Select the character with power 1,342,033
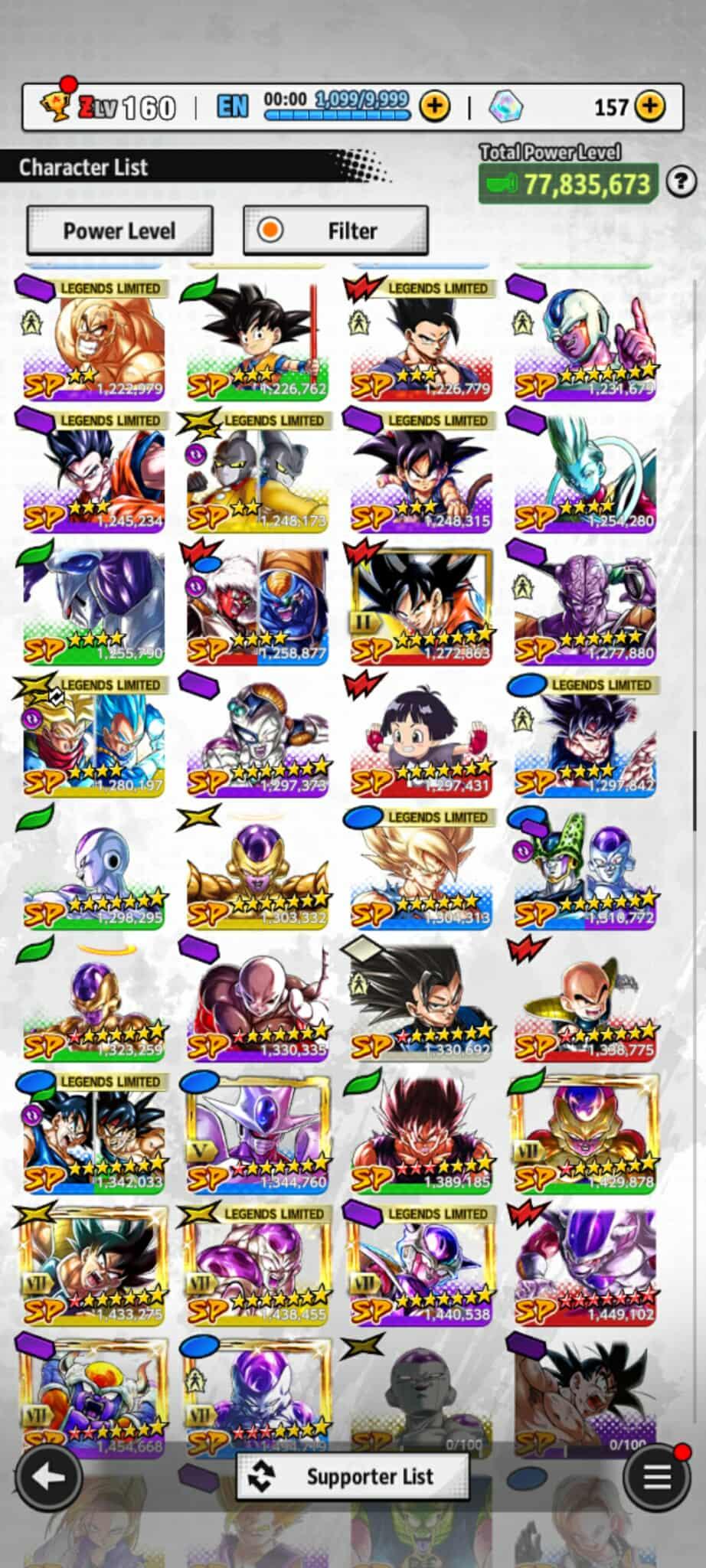Image resolution: width=706 pixels, height=1568 pixels. [93, 1133]
